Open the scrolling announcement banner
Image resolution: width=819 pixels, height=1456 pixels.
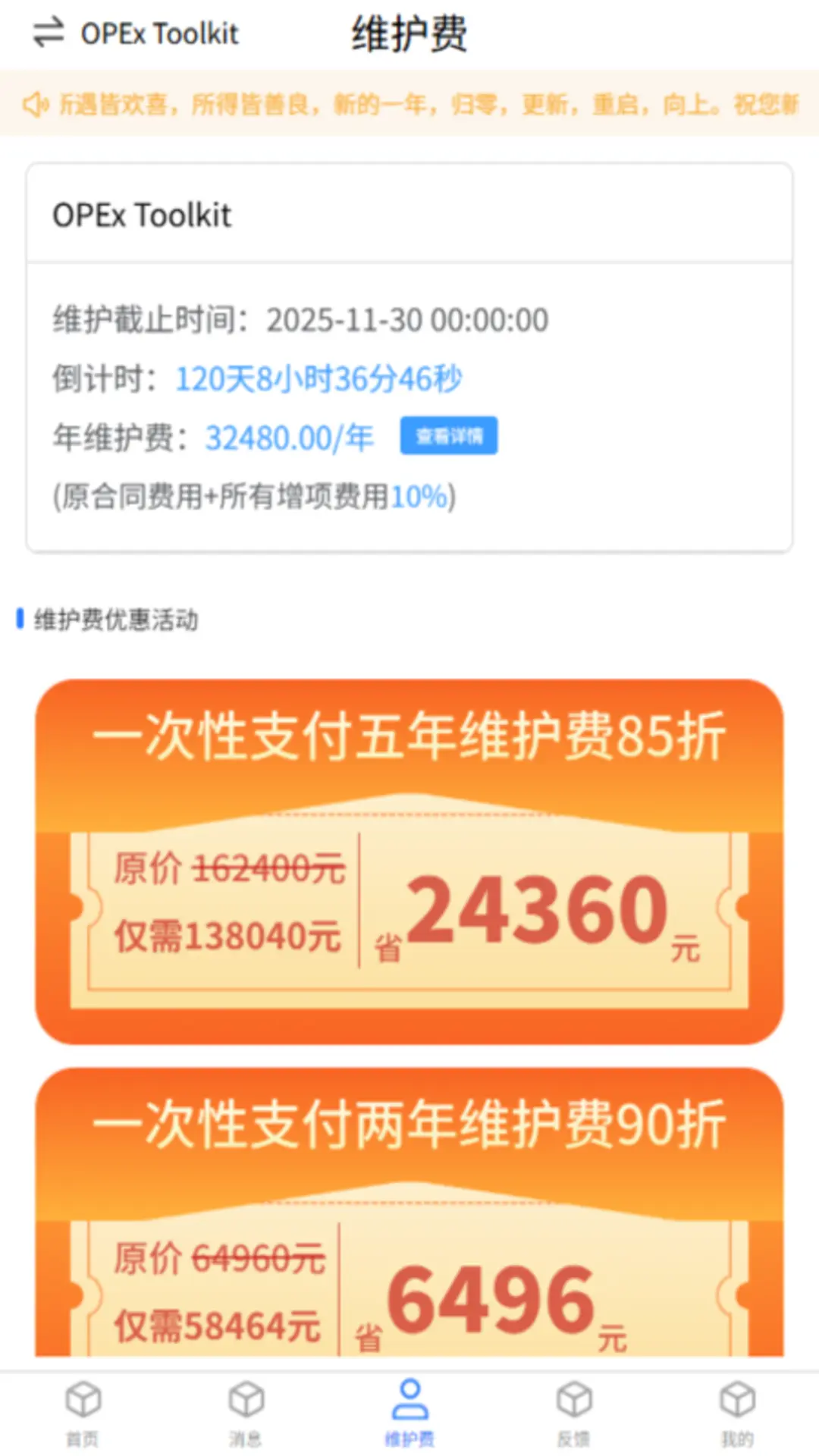pyautogui.click(x=409, y=104)
